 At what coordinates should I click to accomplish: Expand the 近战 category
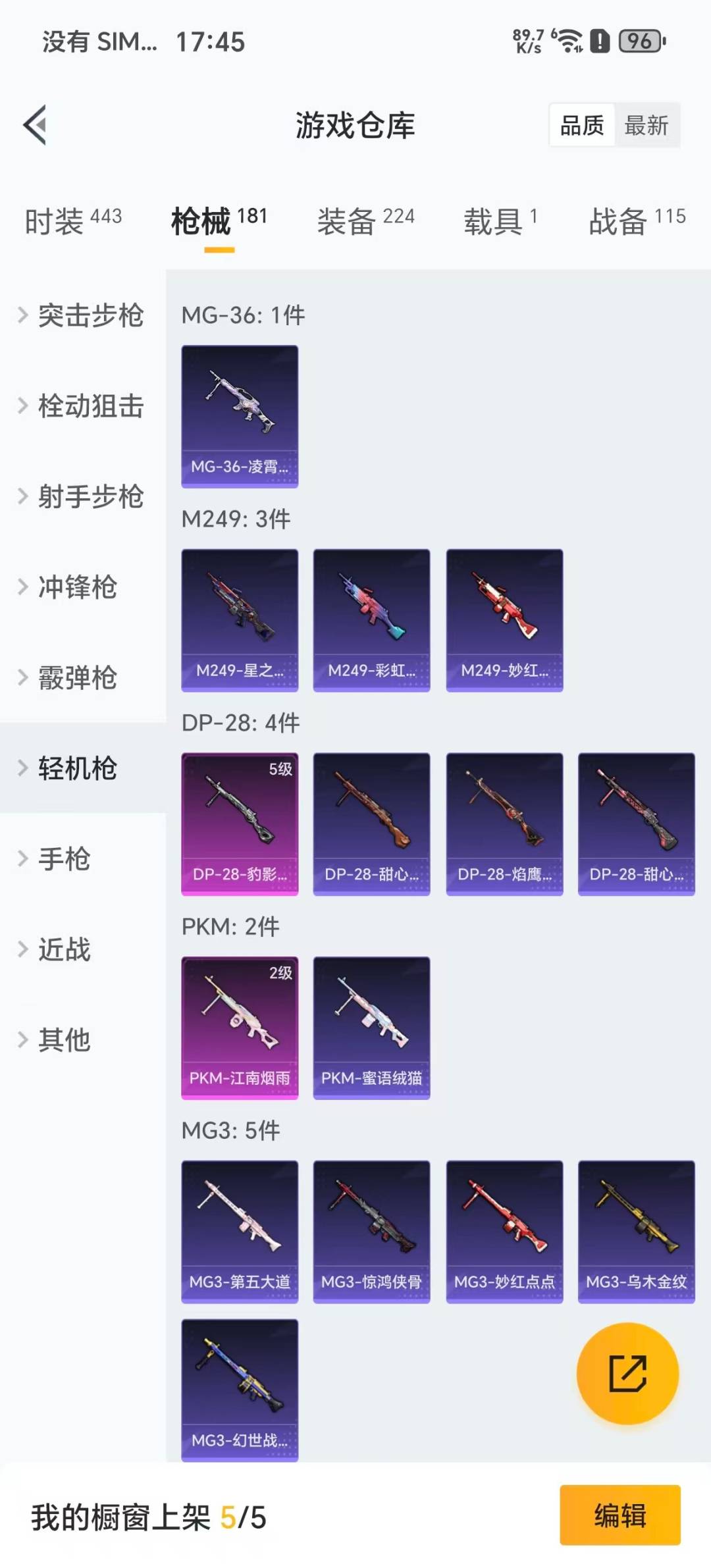[x=64, y=950]
